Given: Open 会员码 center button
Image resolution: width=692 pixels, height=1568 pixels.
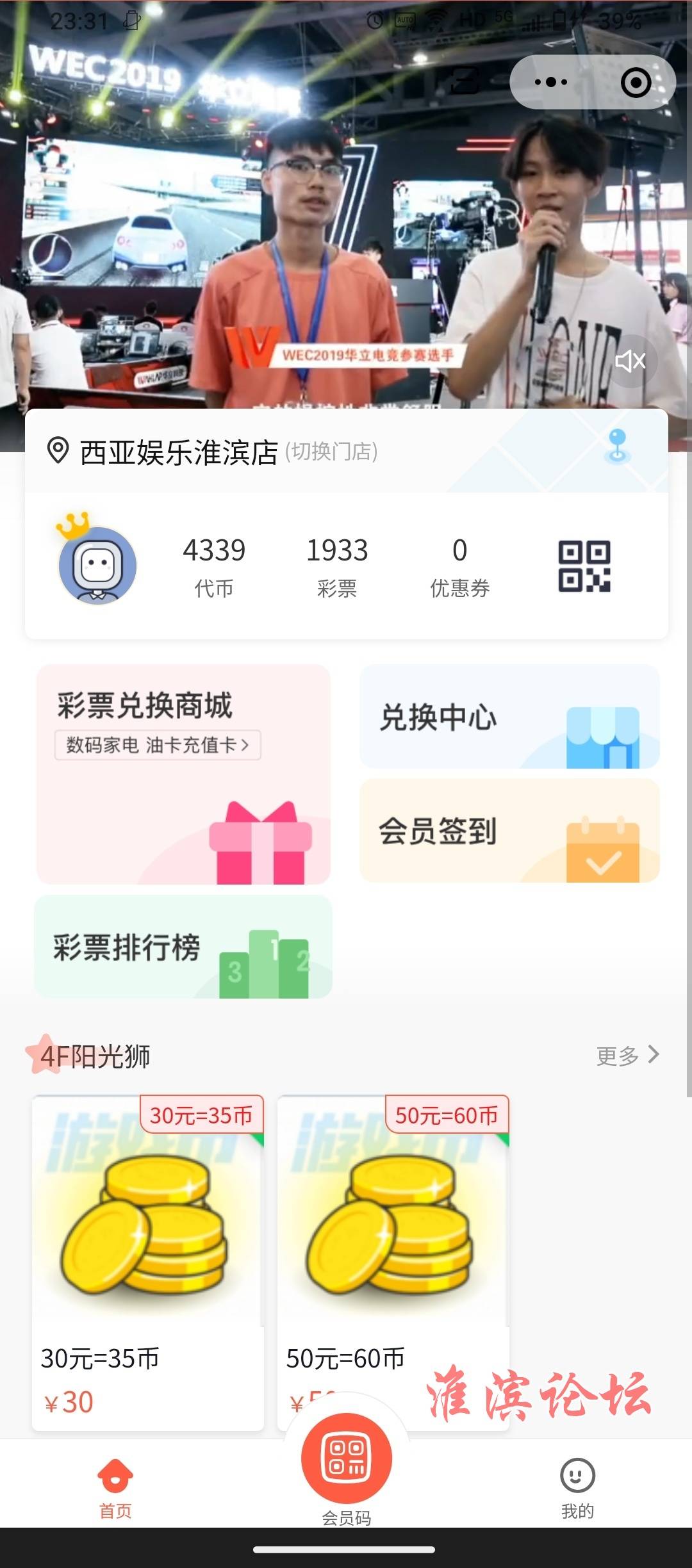Looking at the screenshot, I should [x=346, y=1464].
